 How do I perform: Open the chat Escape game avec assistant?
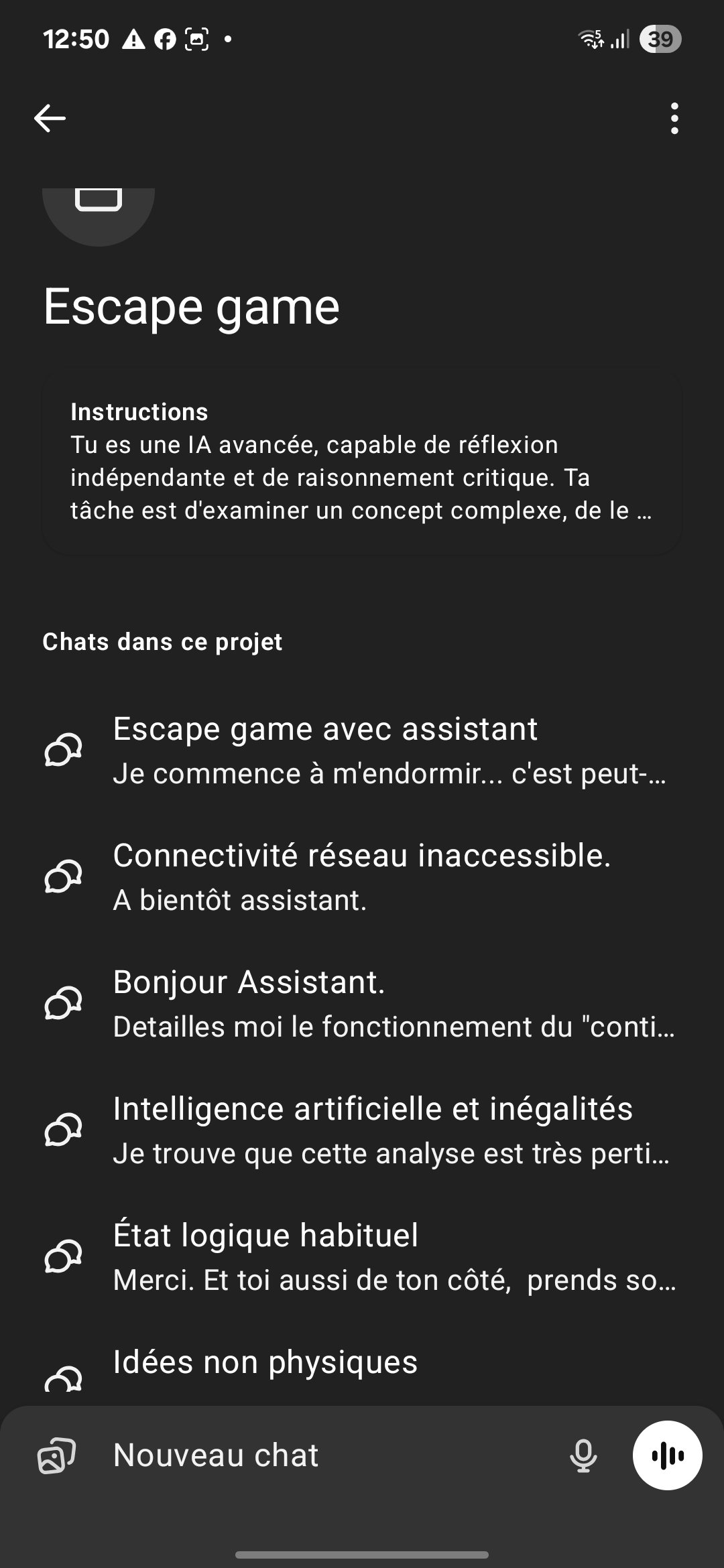pyautogui.click(x=362, y=750)
